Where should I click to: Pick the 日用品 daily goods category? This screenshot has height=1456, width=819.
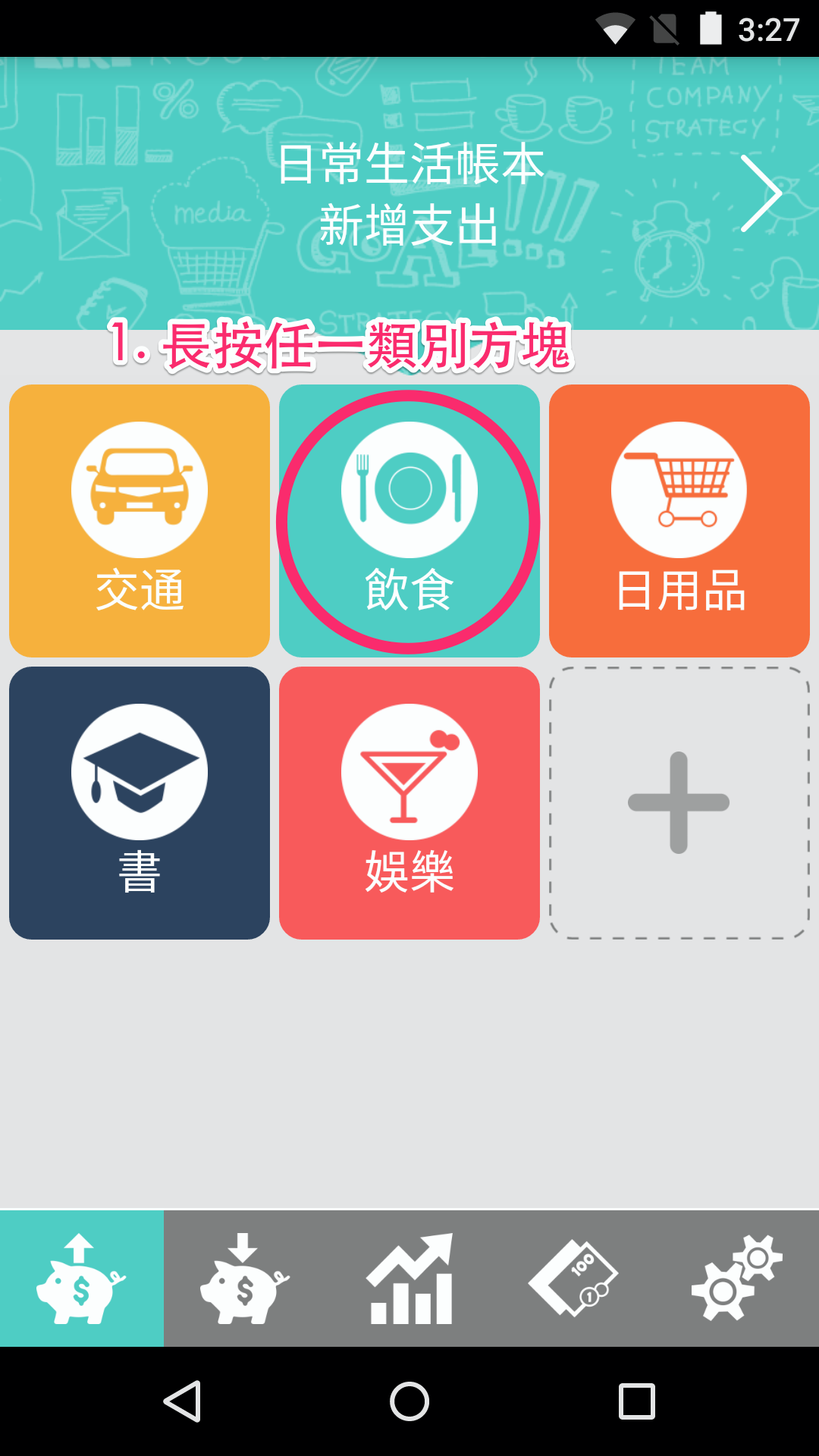[x=679, y=521]
